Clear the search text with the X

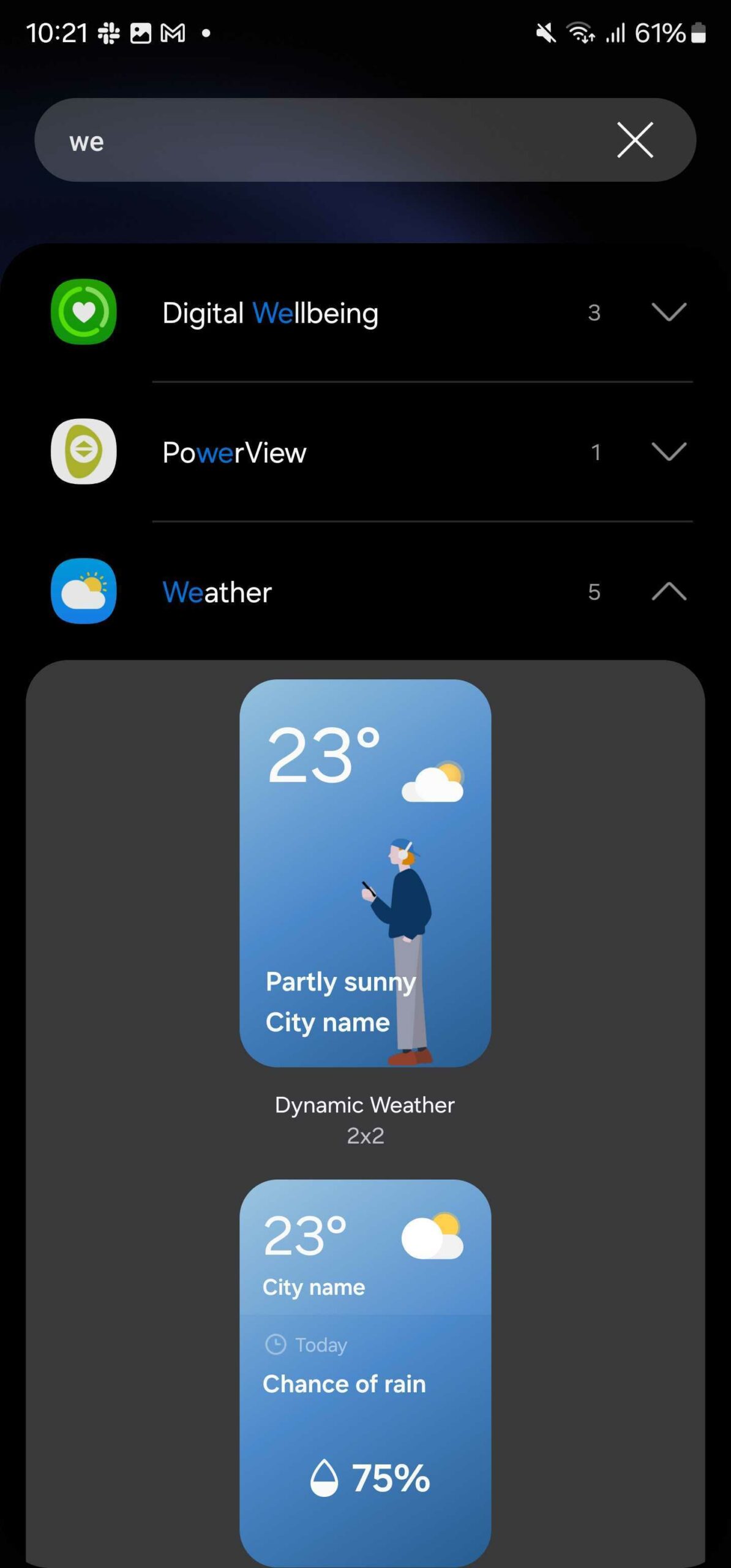(635, 140)
